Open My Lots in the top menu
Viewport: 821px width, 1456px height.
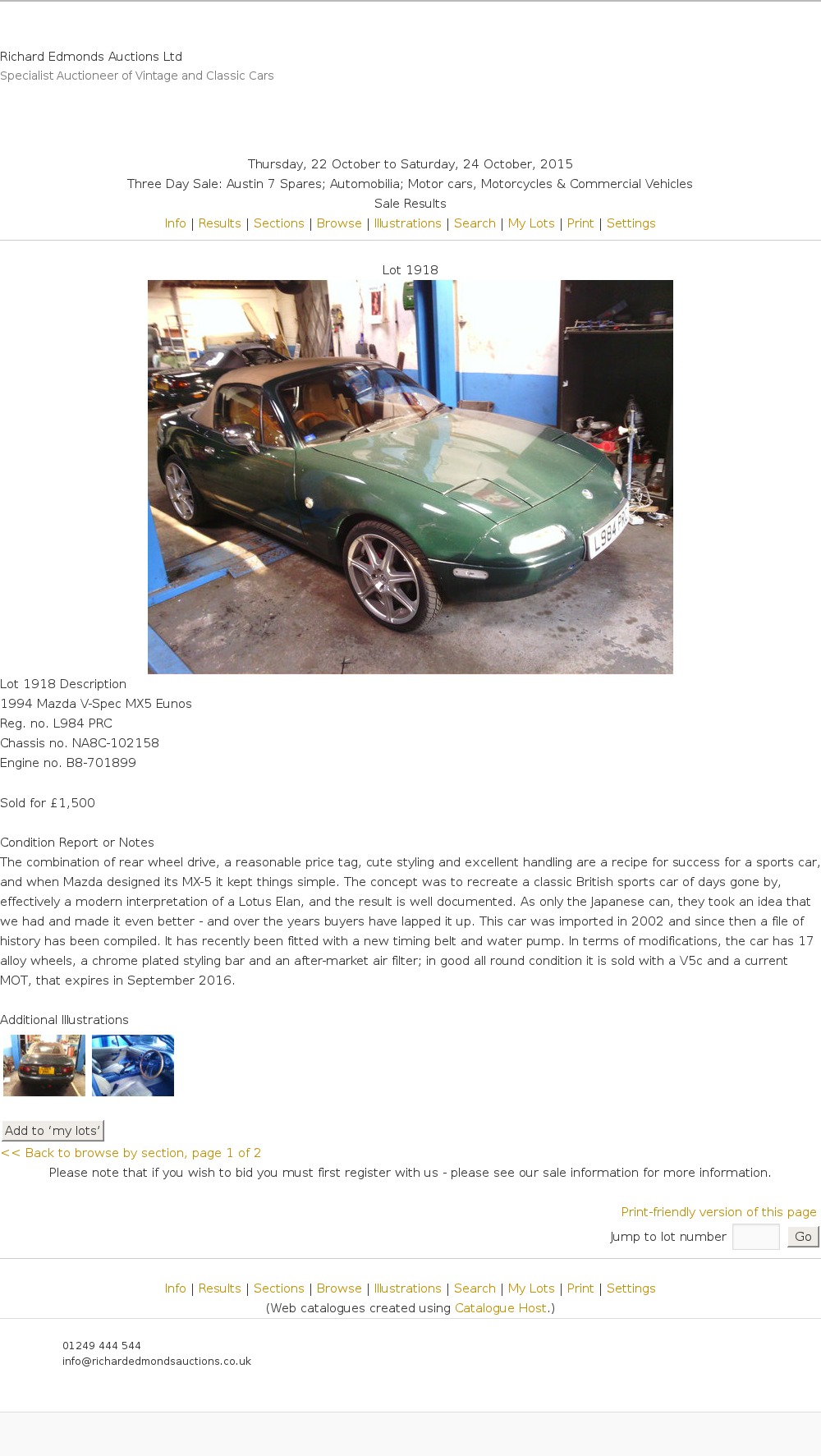pos(531,223)
